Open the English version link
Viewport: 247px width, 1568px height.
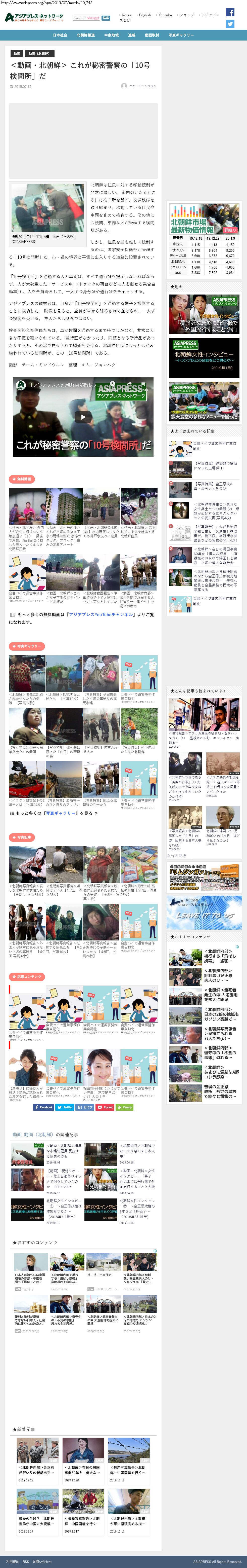(x=144, y=15)
